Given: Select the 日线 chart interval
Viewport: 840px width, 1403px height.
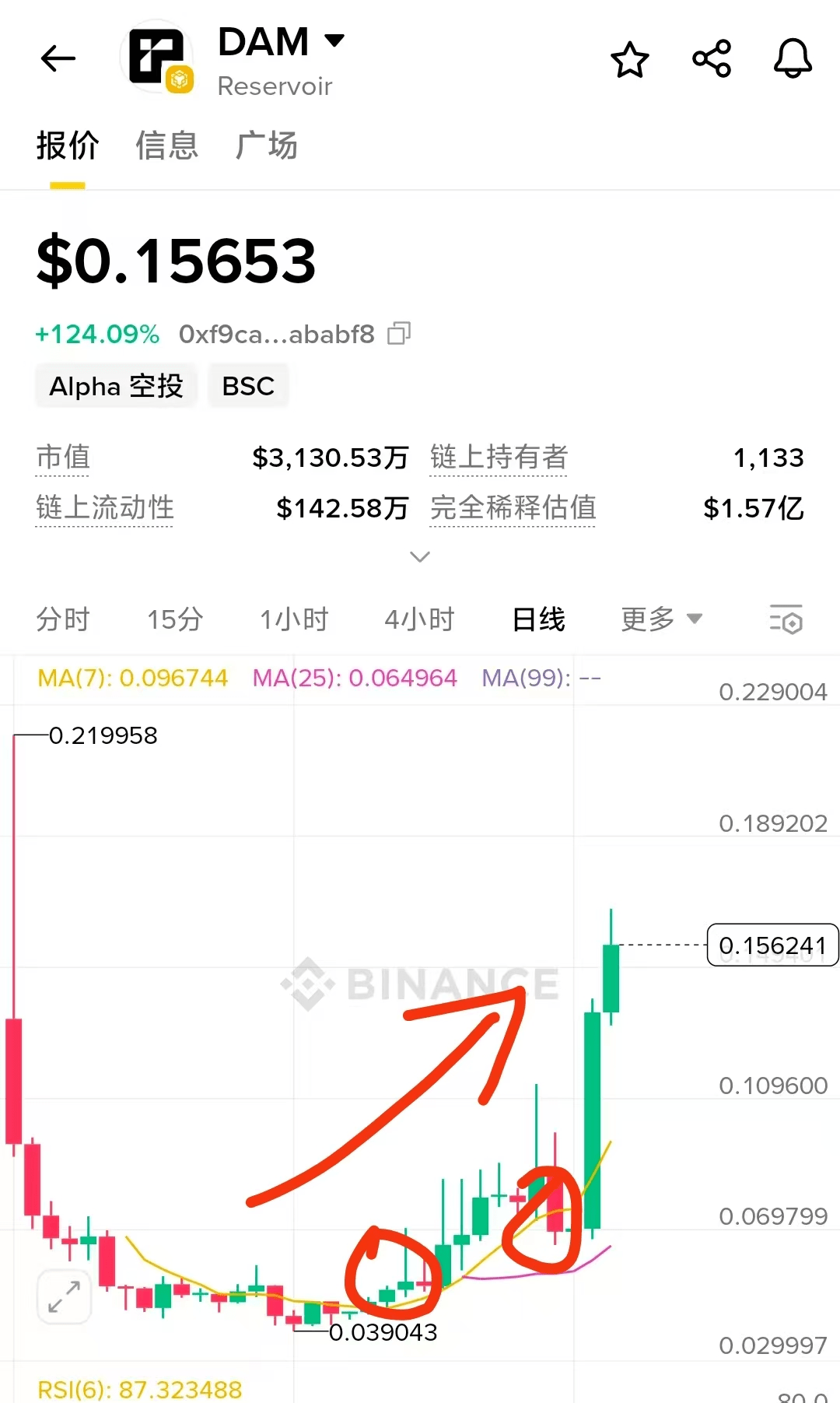Looking at the screenshot, I should tap(538, 619).
